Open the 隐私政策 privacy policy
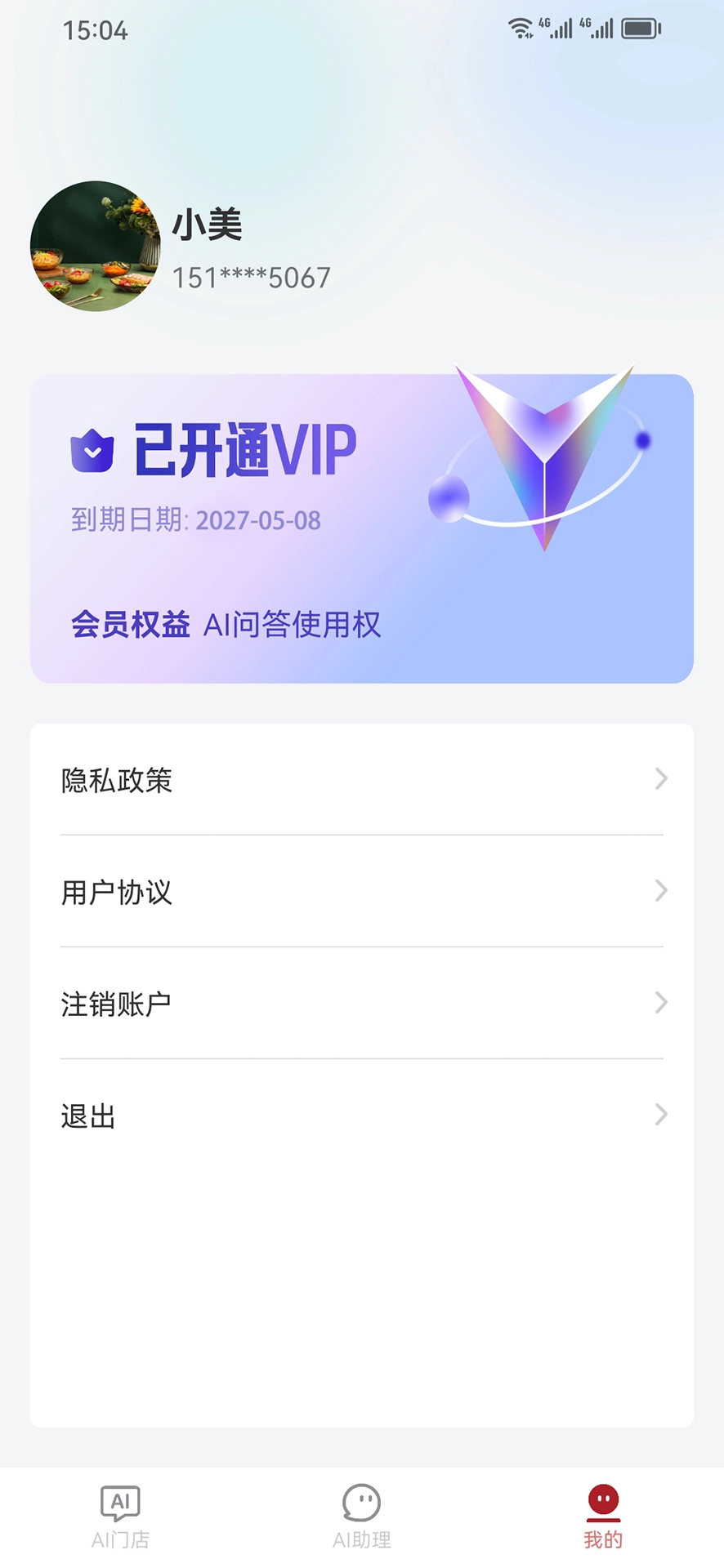724x1568 pixels. [x=116, y=782]
